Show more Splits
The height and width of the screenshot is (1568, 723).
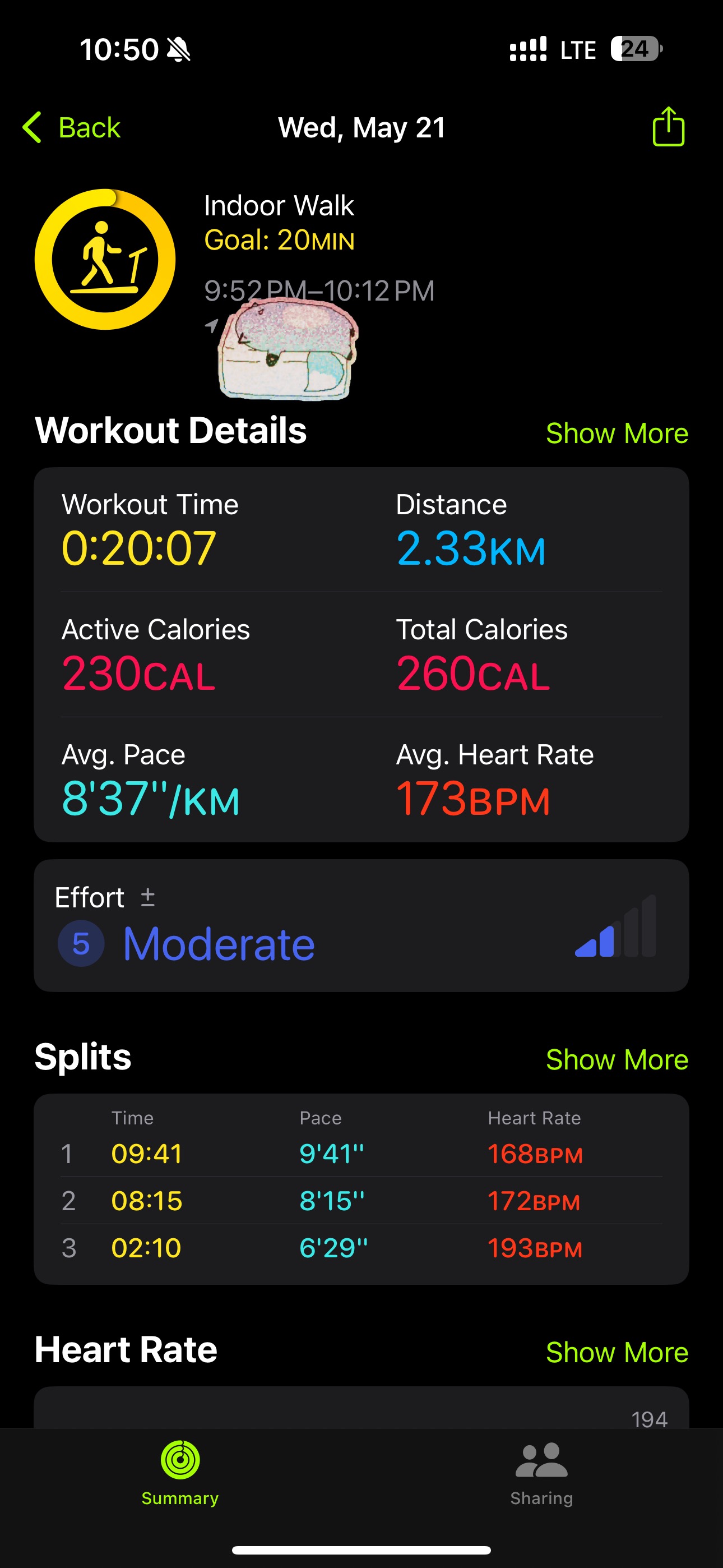click(x=617, y=1060)
